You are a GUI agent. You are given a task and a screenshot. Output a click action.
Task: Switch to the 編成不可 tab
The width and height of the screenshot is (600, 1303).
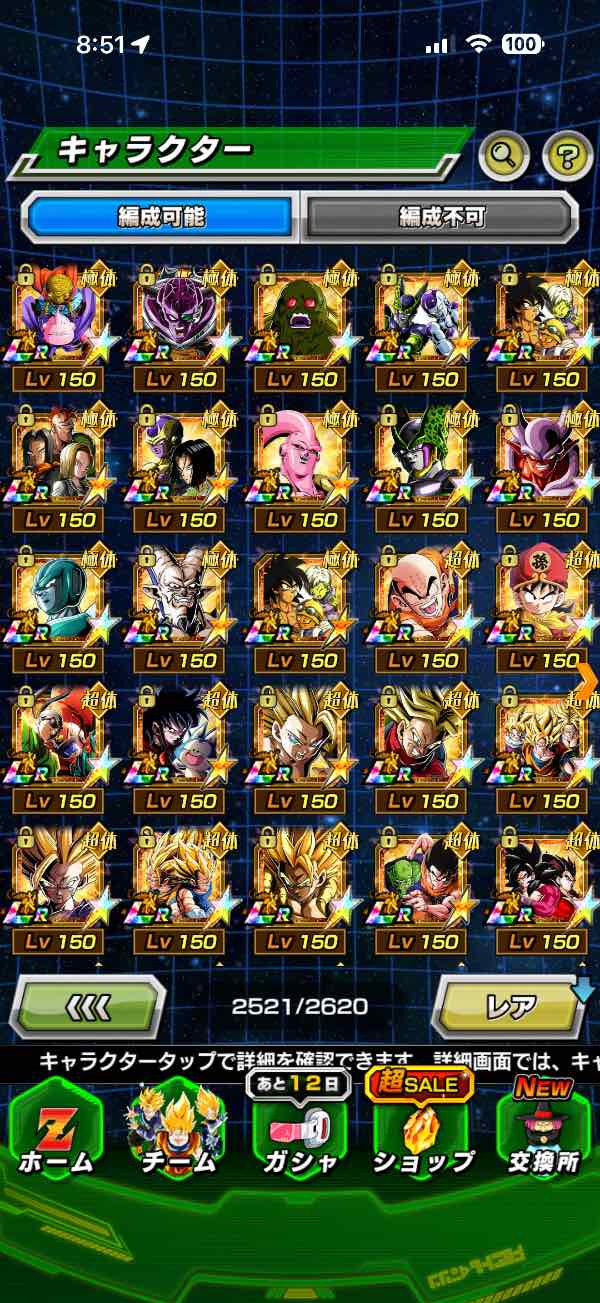point(440,216)
